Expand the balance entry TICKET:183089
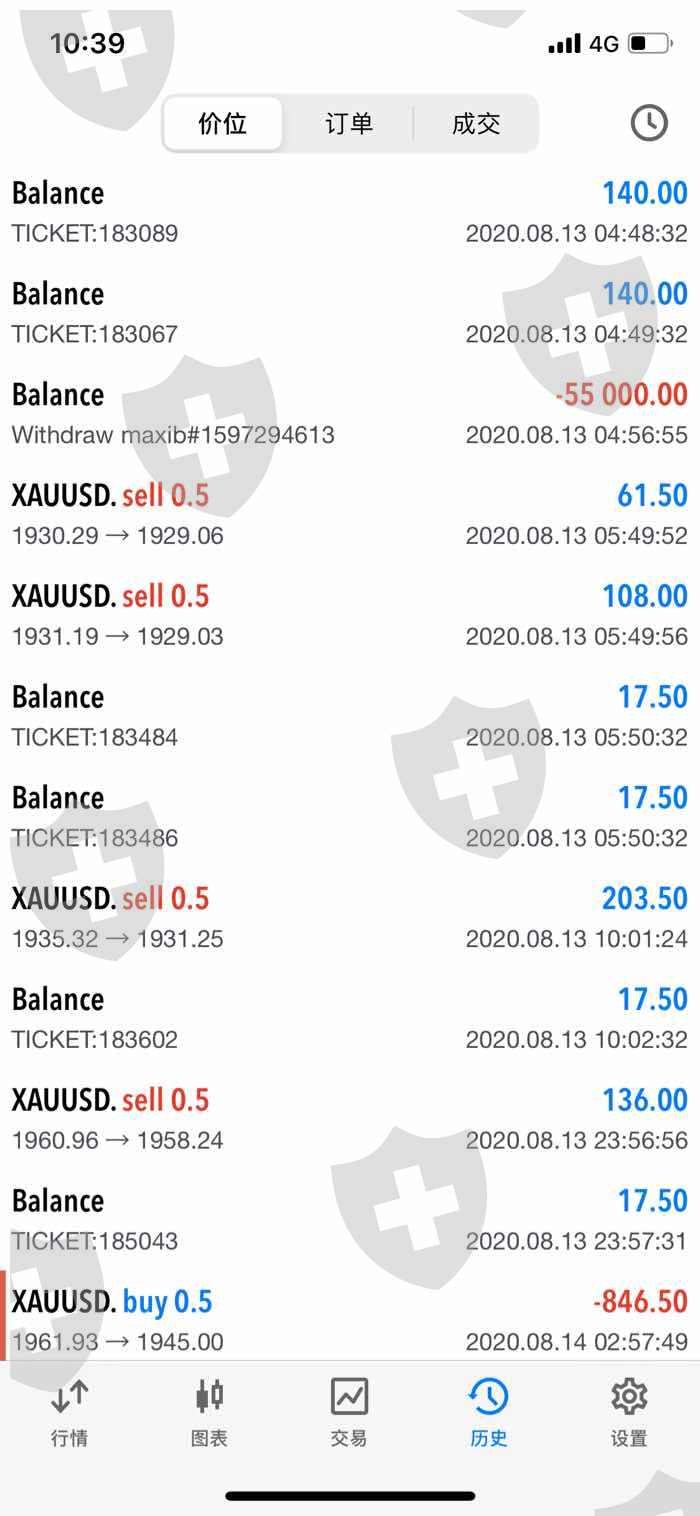Screen dimensions: 700x1516 point(349,212)
